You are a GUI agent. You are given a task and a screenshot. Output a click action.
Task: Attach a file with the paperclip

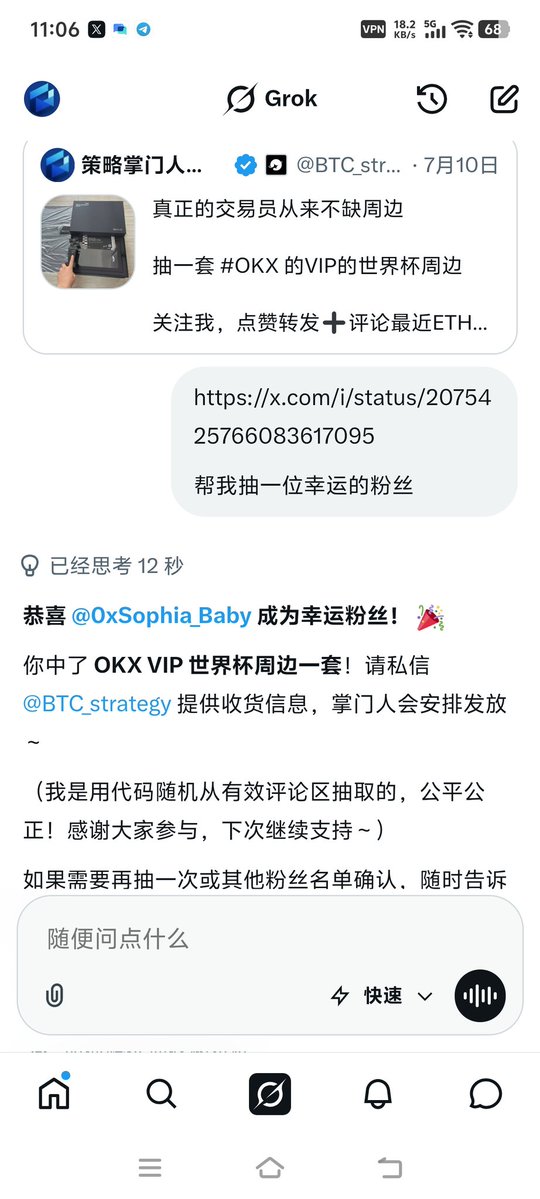(54, 996)
